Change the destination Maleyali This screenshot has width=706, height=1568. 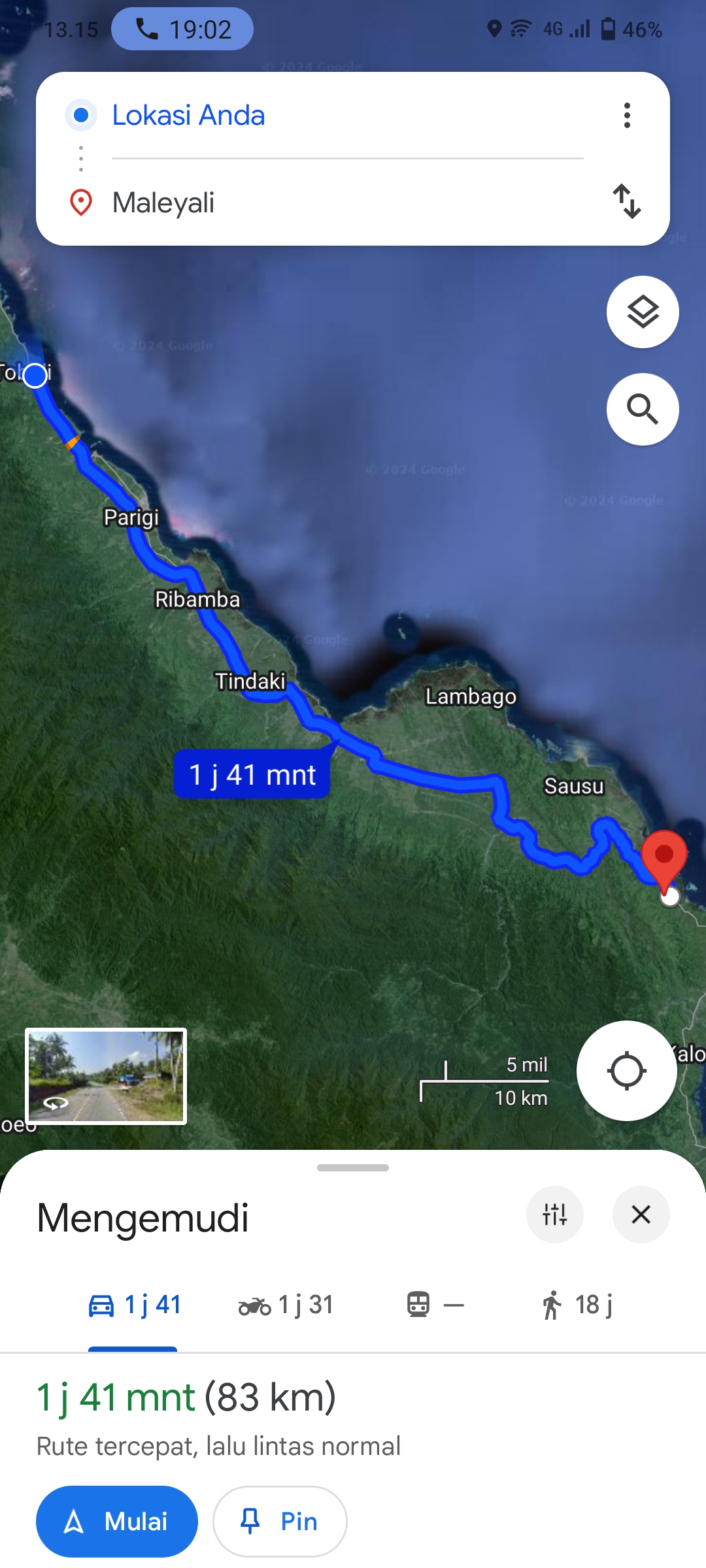346,203
